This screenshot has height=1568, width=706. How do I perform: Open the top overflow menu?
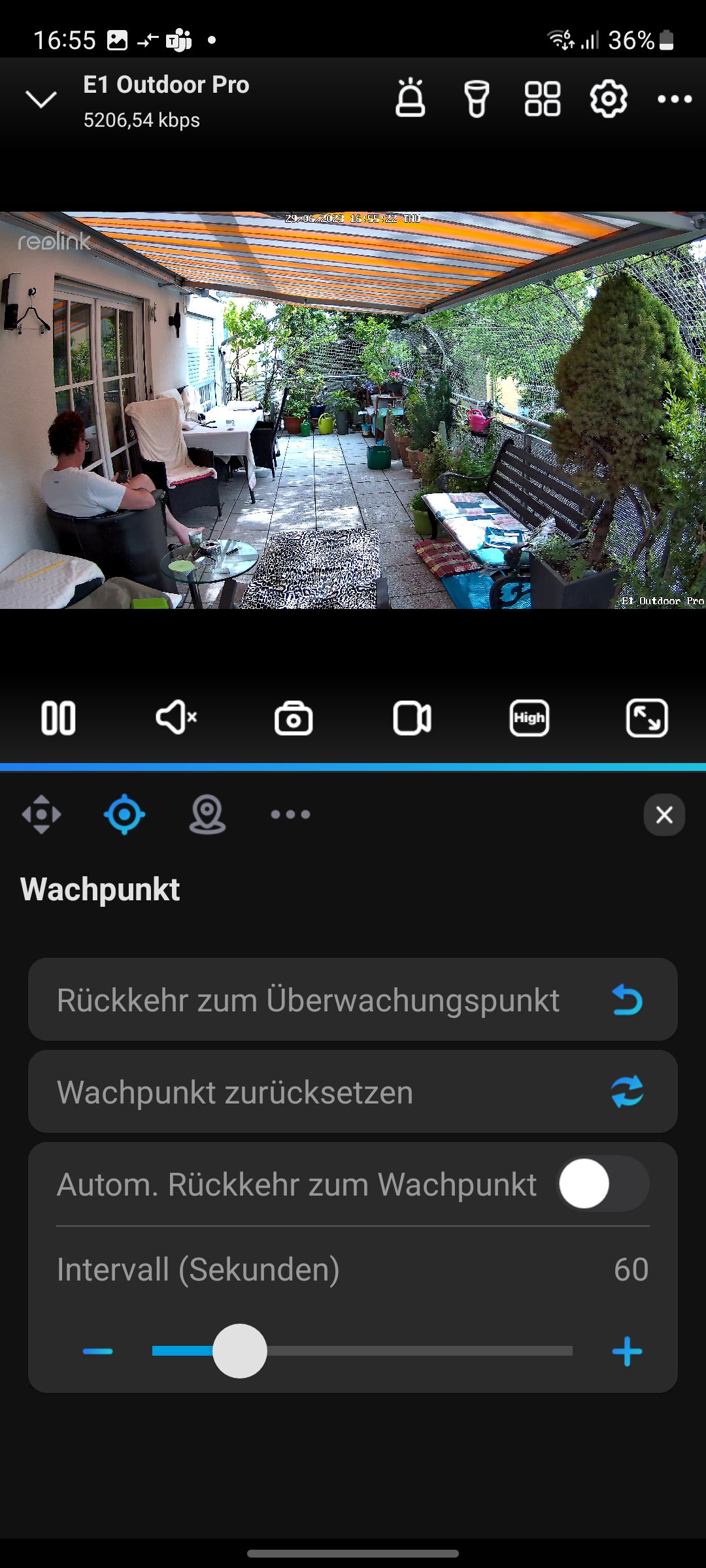click(675, 99)
